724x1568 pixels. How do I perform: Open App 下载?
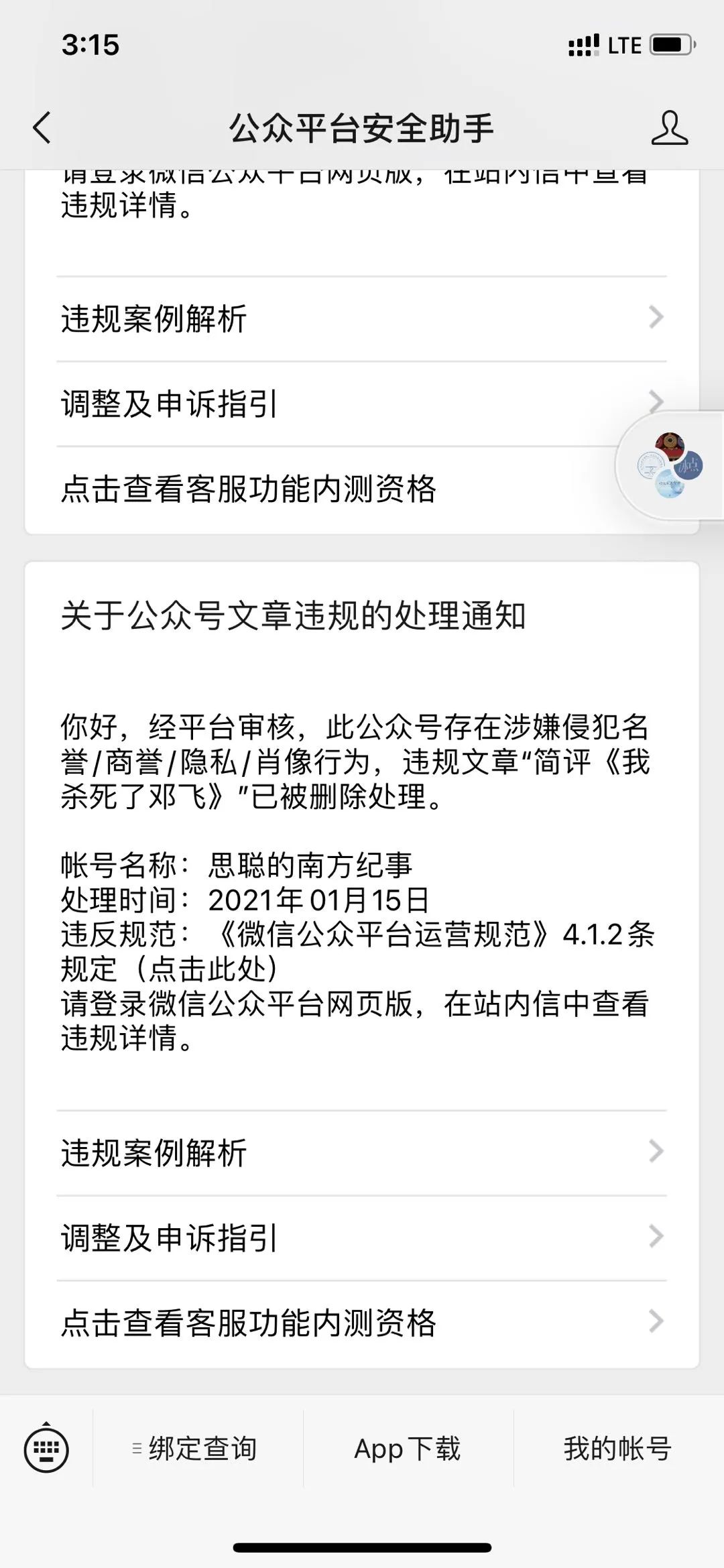pos(408,1449)
